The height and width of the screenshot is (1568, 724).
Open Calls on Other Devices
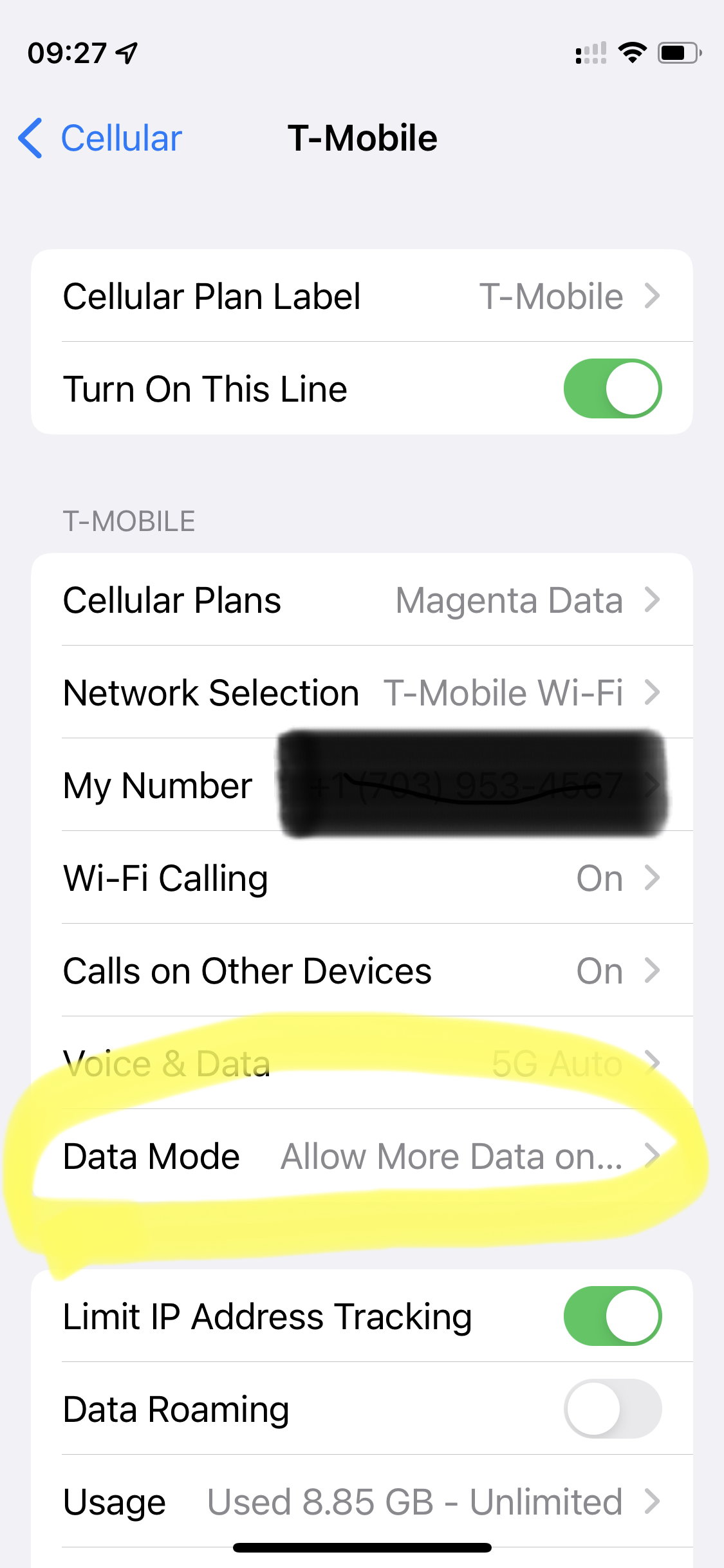click(362, 971)
